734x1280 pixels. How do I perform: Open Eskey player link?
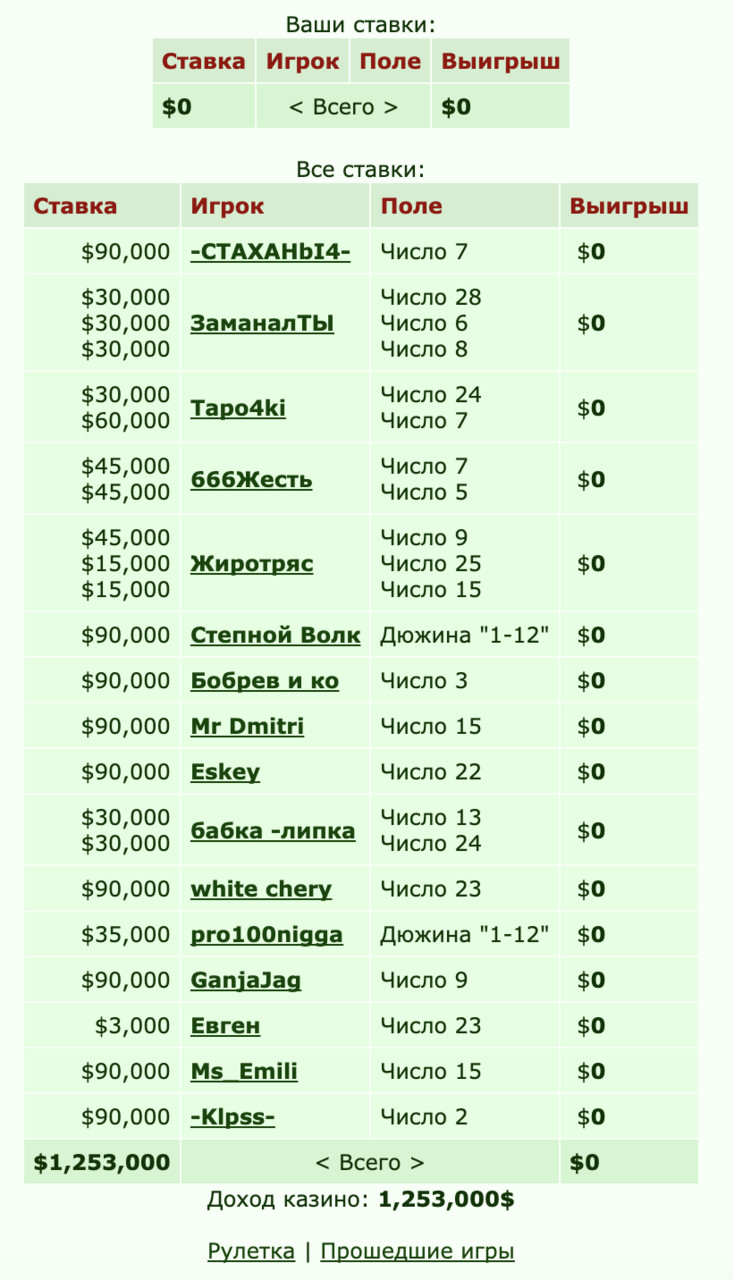225,772
